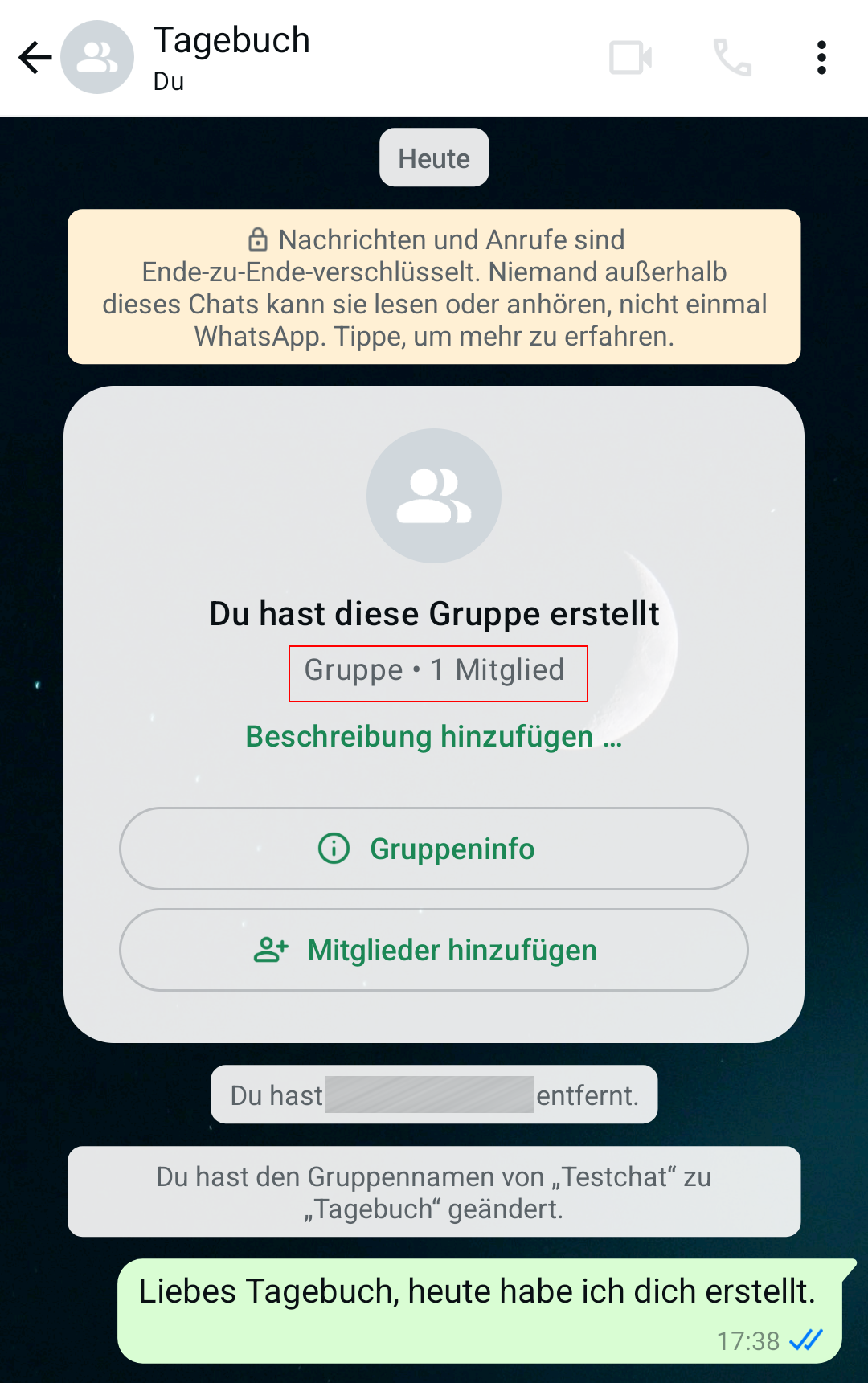Start a voice call
The width and height of the screenshot is (868, 1383).
pyautogui.click(x=732, y=58)
